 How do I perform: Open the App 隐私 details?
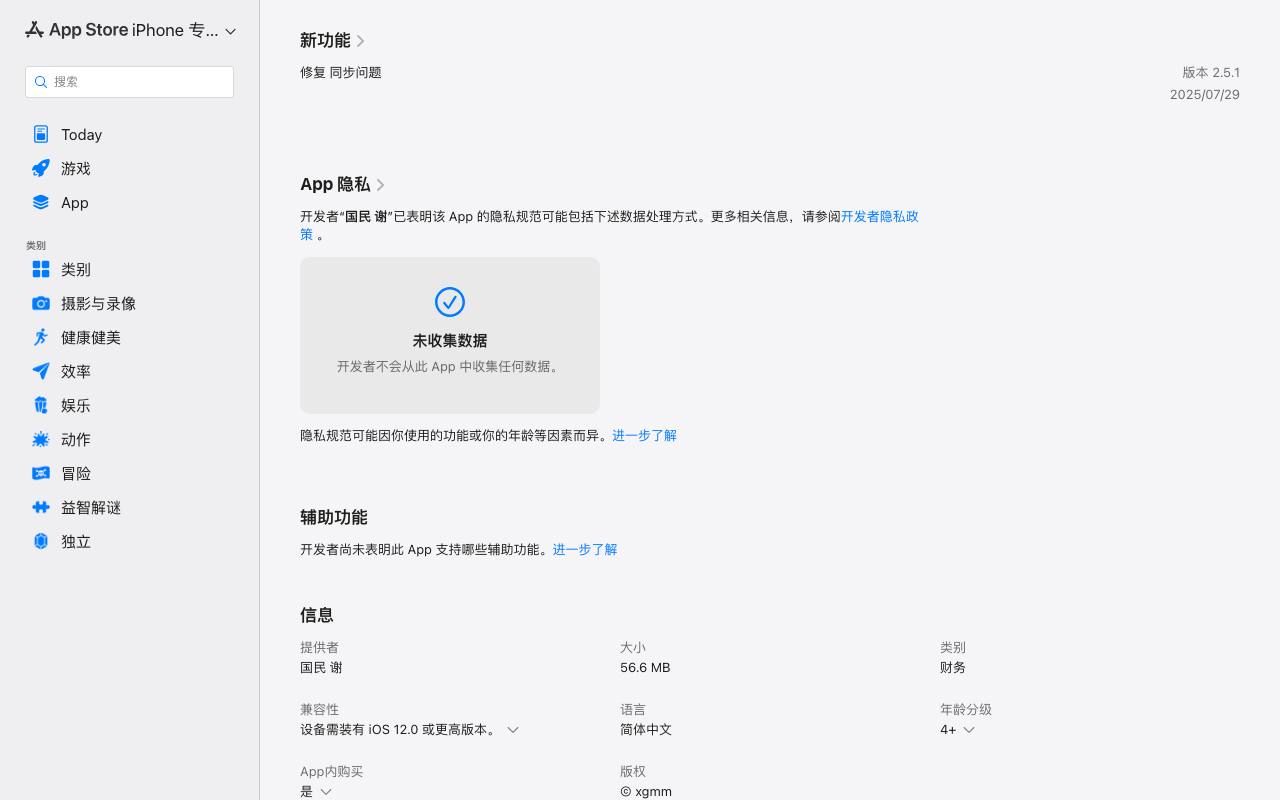pyautogui.click(x=343, y=185)
